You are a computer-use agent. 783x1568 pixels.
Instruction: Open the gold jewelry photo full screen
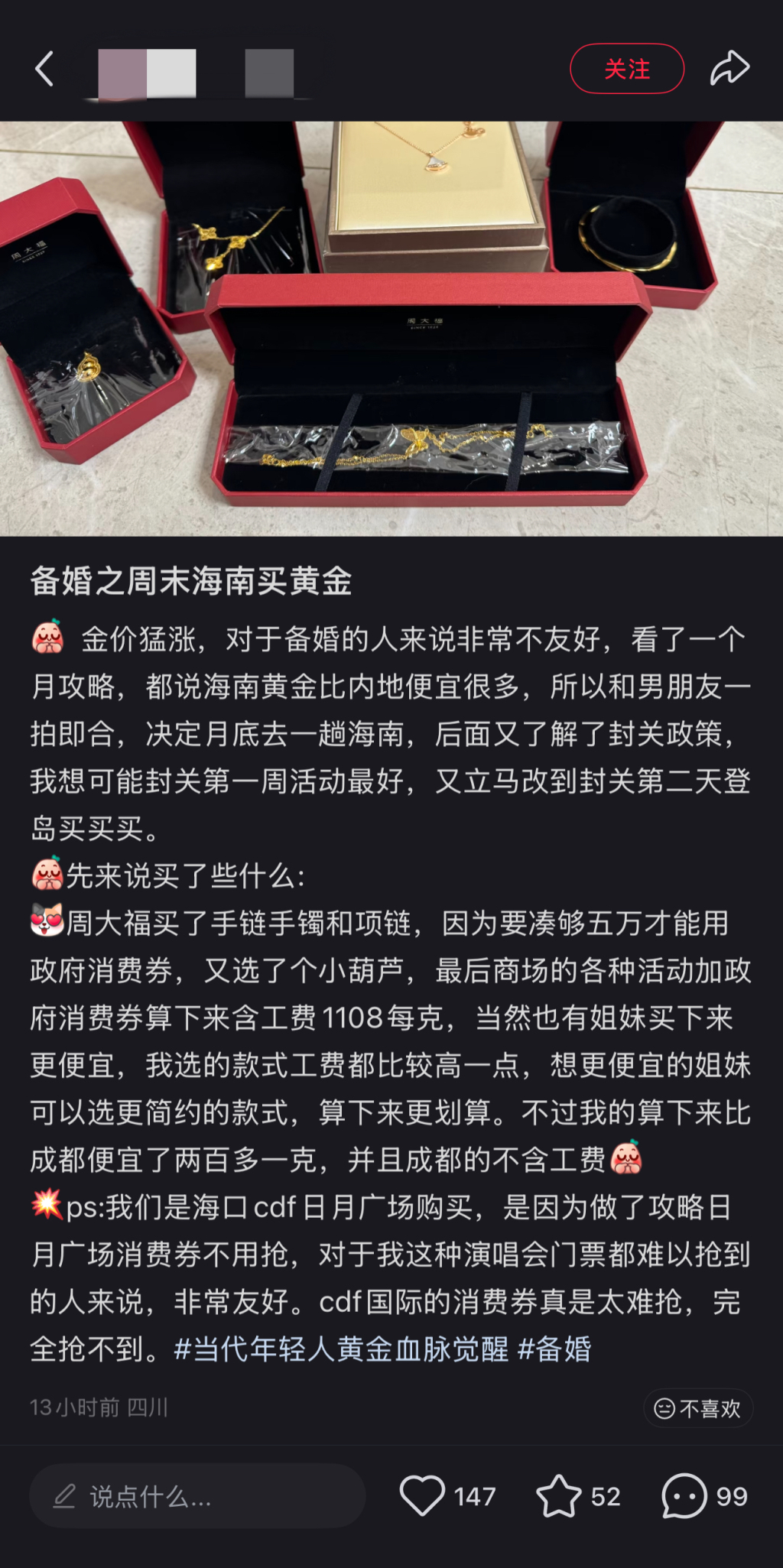coord(391,329)
